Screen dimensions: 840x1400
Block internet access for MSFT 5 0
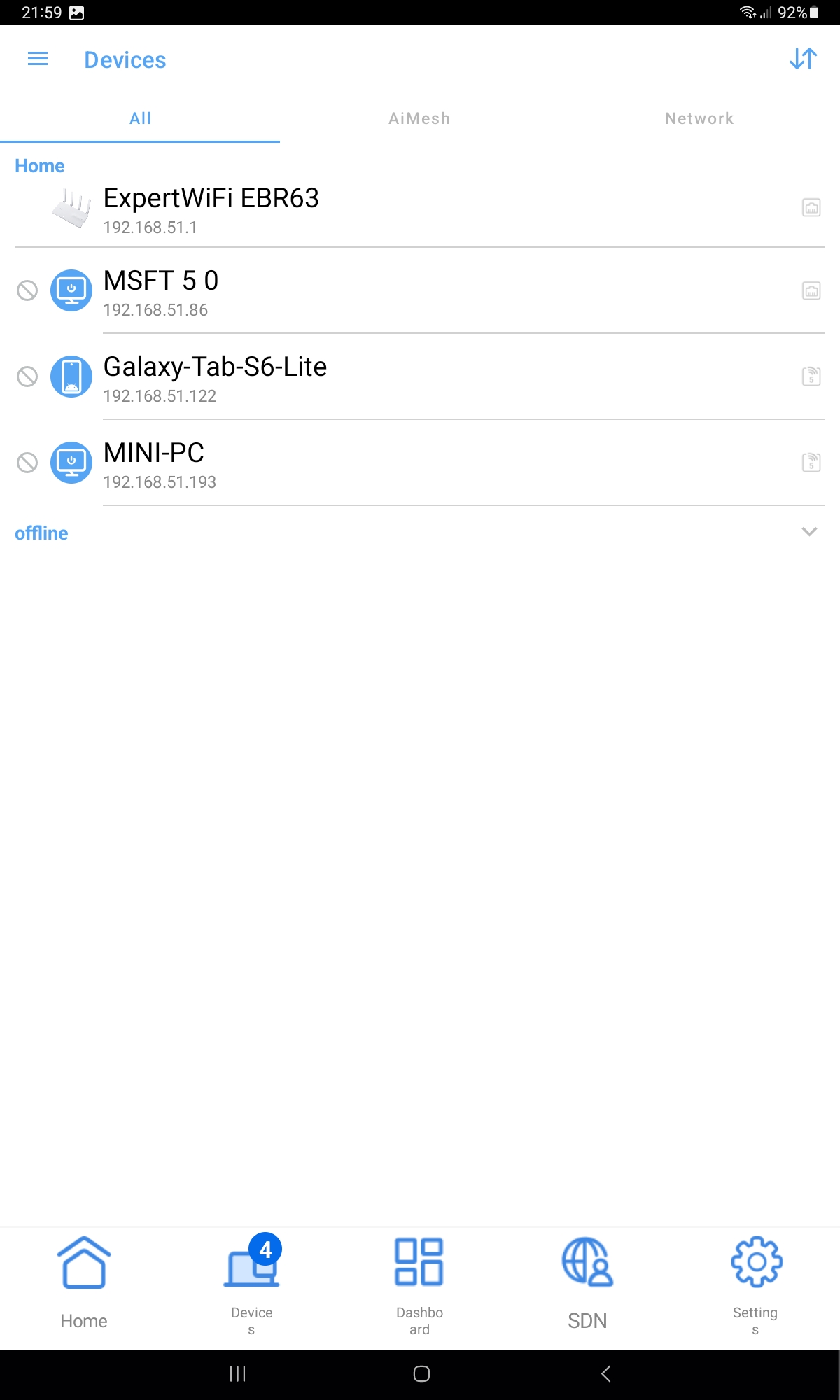[x=27, y=290]
